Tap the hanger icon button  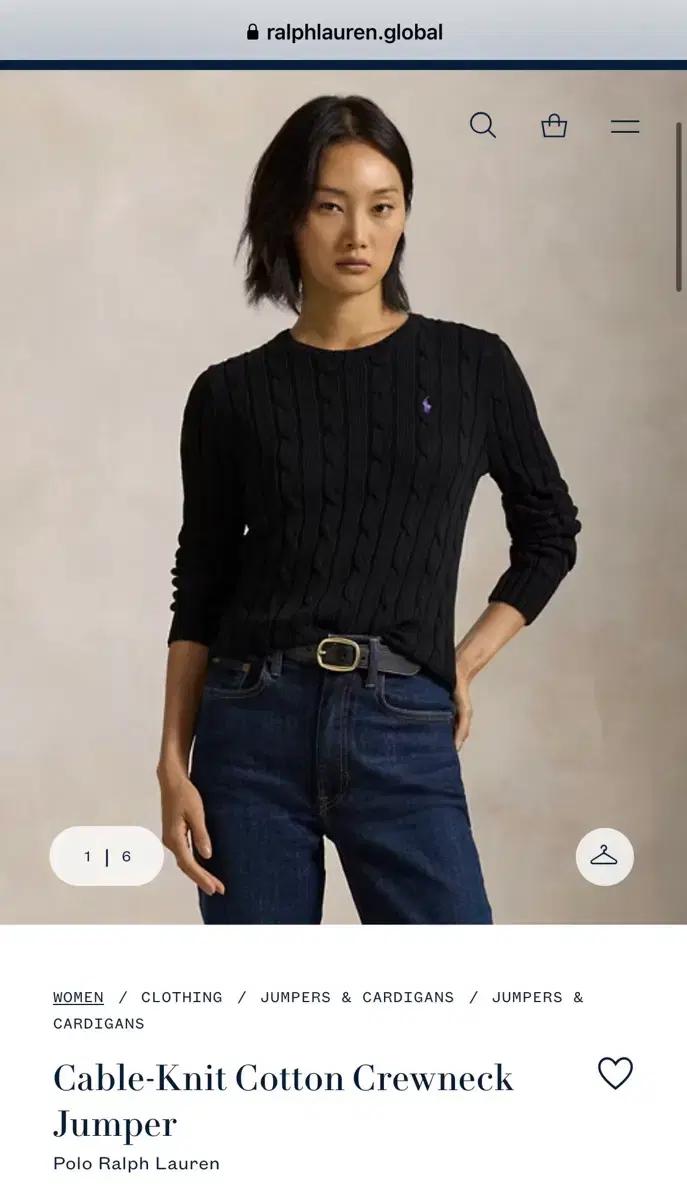coord(604,856)
